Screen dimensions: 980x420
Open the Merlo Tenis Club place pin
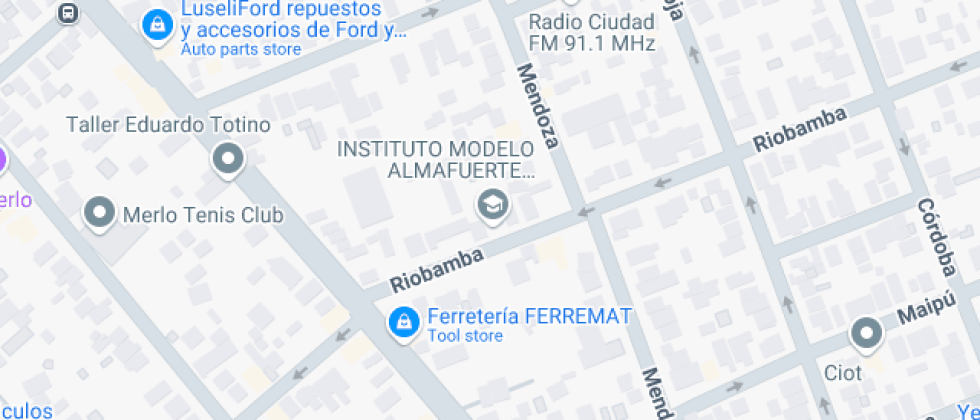[x=99, y=214]
